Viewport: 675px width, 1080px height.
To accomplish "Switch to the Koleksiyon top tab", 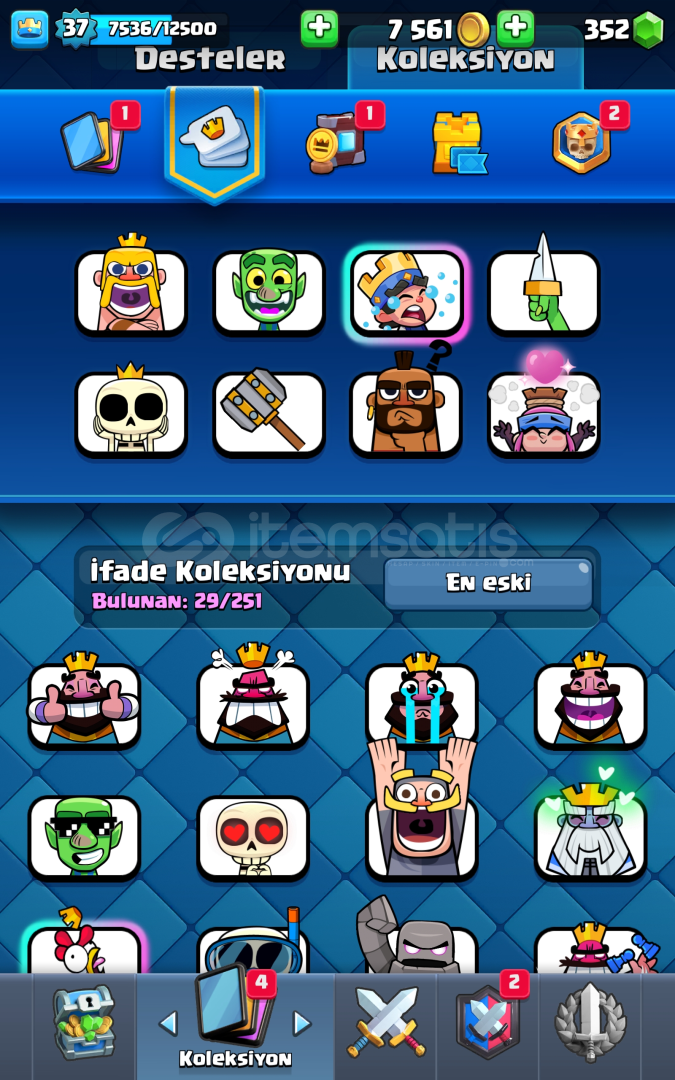I will click(x=465, y=59).
